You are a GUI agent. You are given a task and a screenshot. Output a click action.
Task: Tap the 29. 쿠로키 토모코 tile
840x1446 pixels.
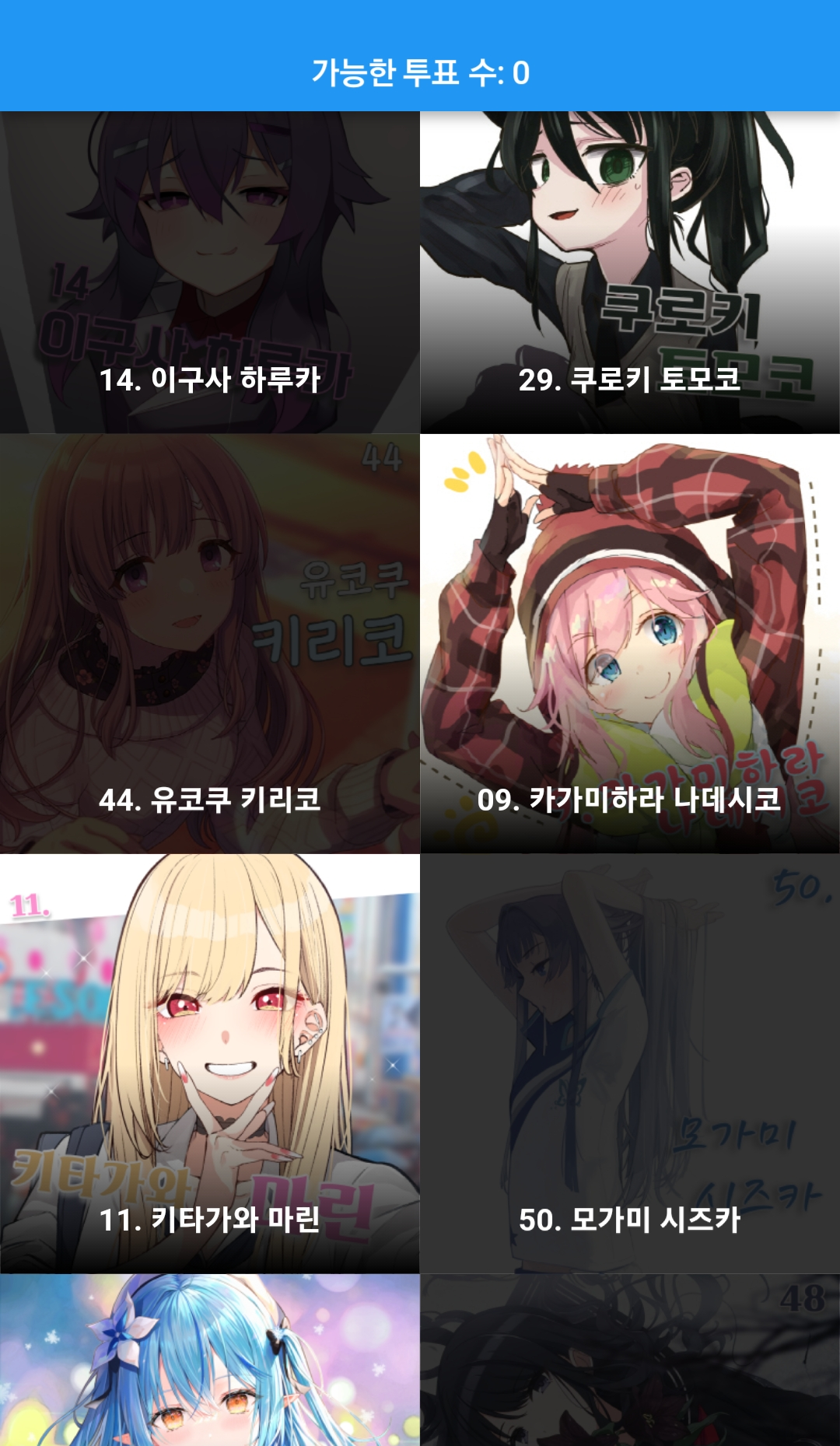pos(630,272)
